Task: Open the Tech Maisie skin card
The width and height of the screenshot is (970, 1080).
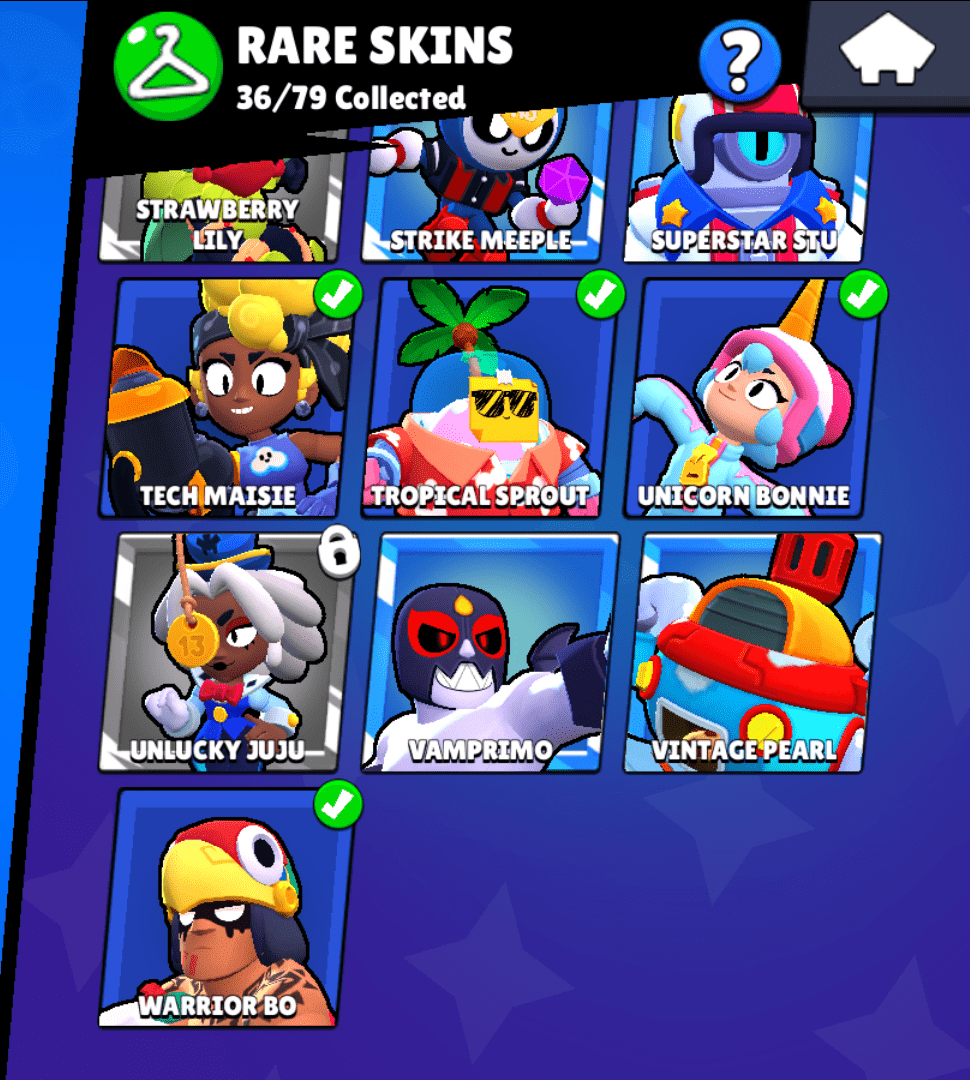Action: click(x=227, y=400)
